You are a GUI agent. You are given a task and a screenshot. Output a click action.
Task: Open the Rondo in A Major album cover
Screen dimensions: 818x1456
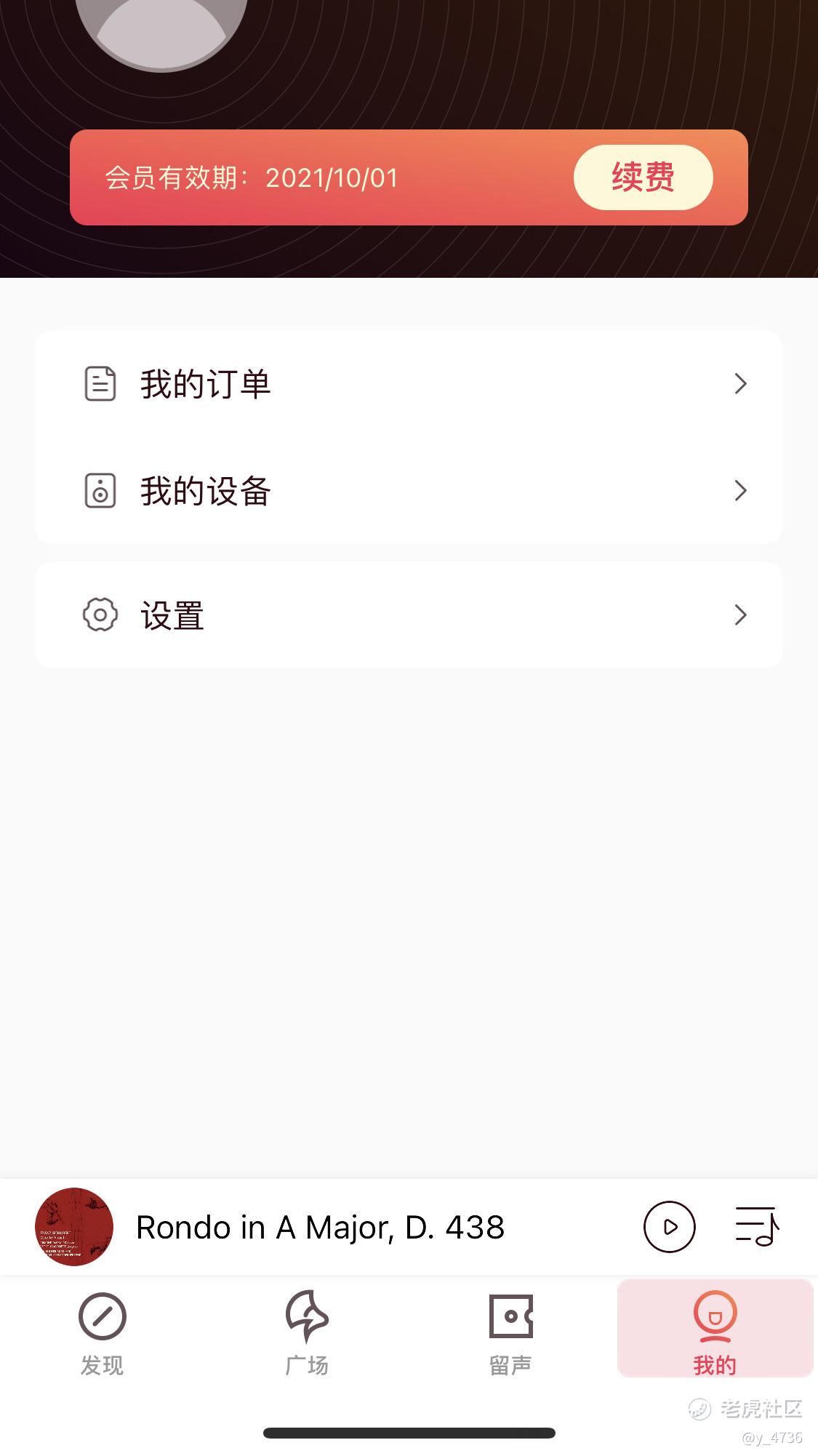click(x=74, y=1227)
